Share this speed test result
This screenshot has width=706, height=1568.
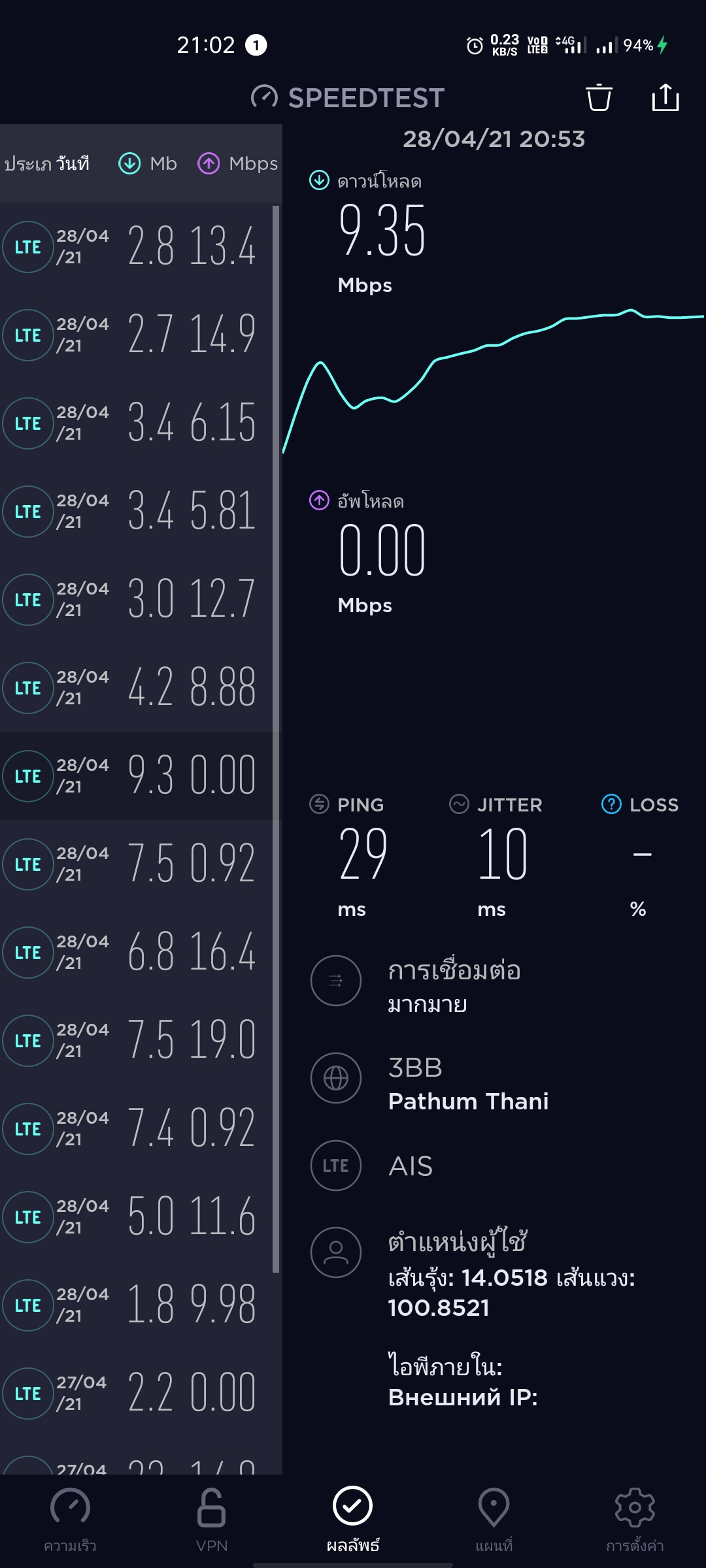[x=665, y=98]
